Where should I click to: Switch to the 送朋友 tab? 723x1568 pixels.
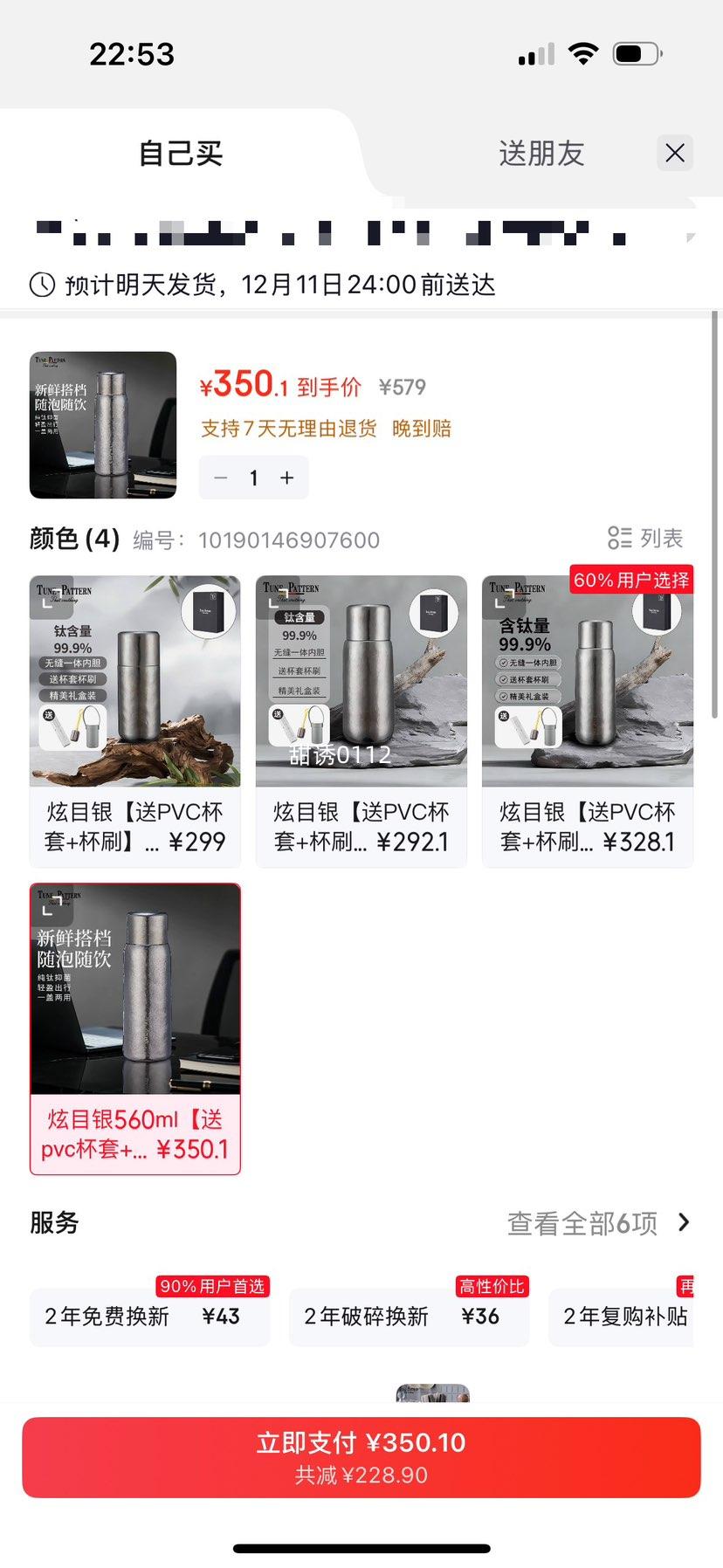pos(540,153)
